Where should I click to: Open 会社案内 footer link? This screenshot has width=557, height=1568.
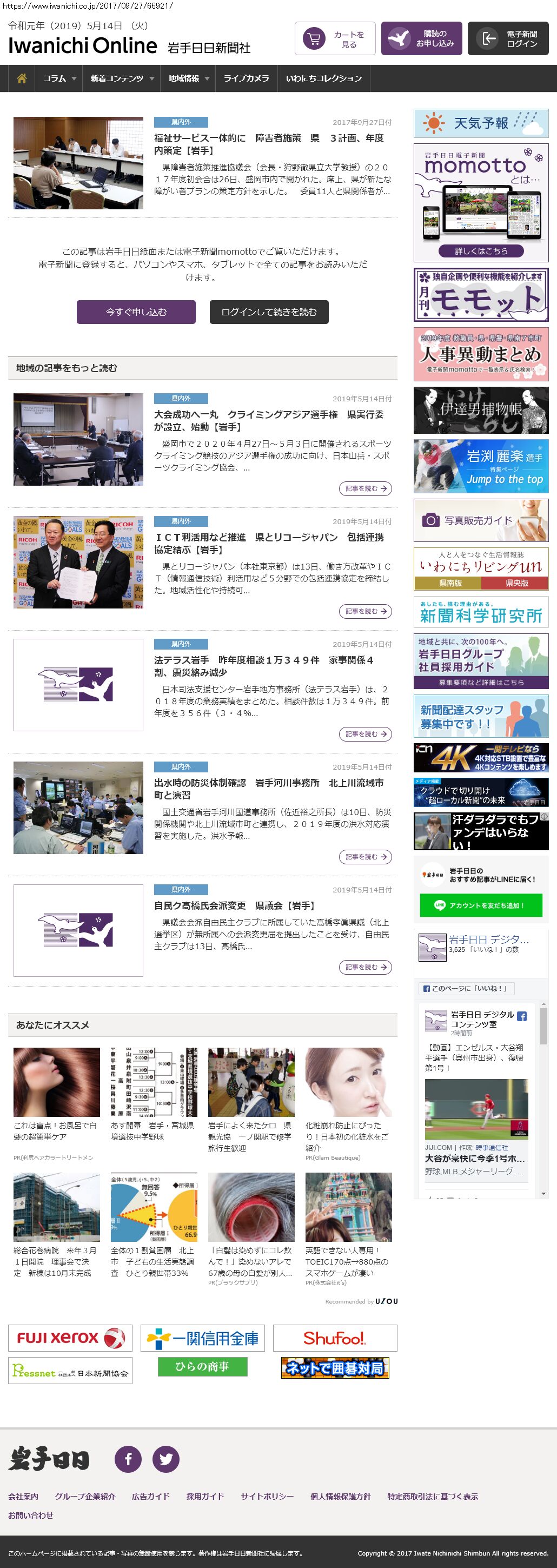(x=23, y=1496)
